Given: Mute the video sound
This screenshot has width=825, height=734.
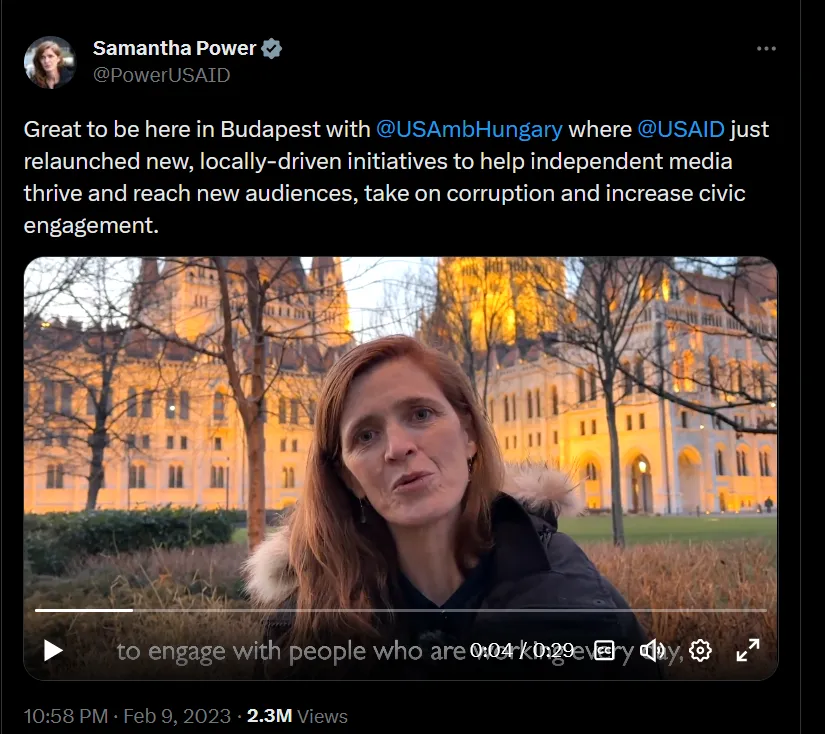Looking at the screenshot, I should [652, 651].
